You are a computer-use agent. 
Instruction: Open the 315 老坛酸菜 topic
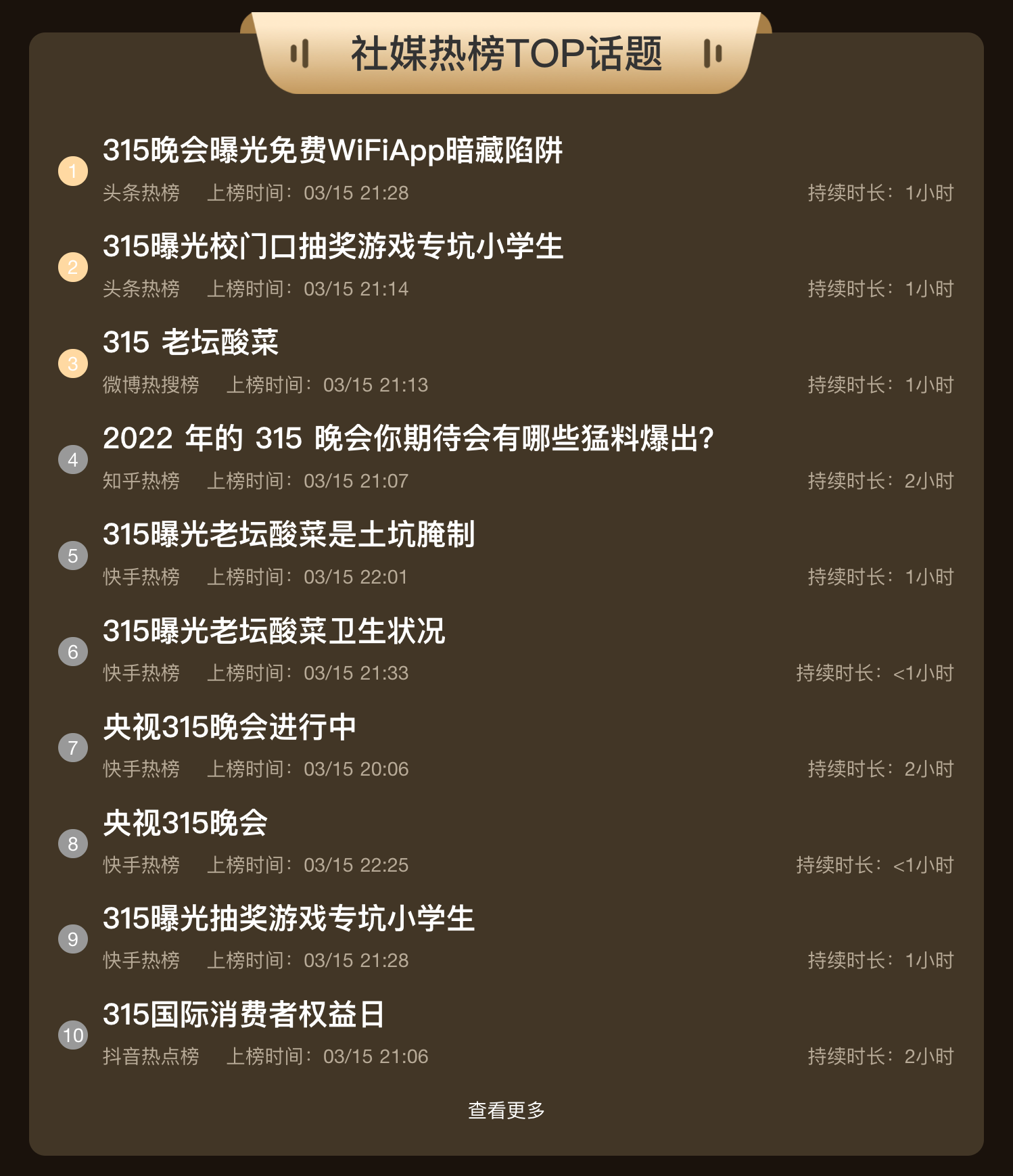(x=191, y=343)
